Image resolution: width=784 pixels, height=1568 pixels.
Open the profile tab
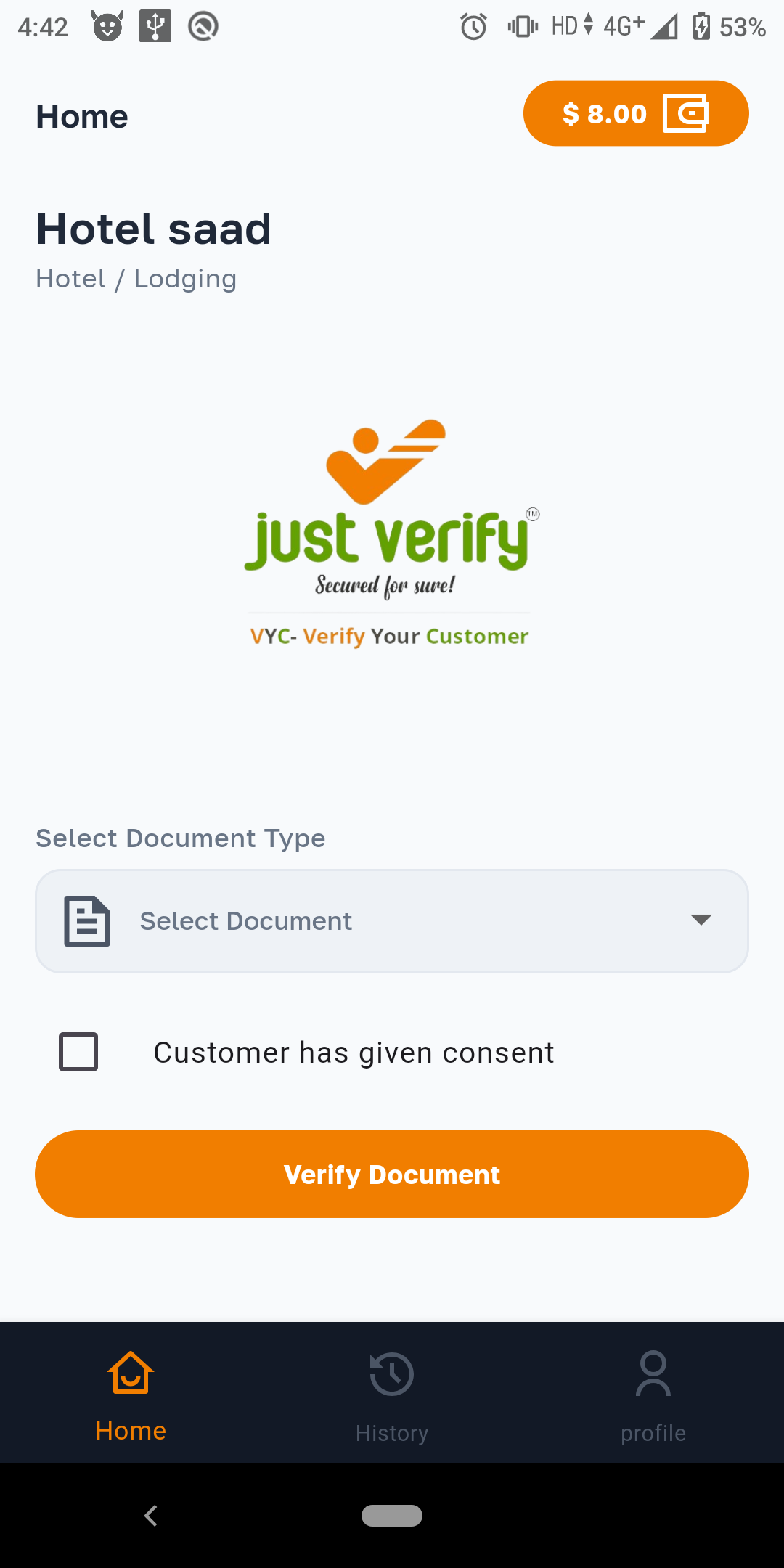coord(653,1395)
